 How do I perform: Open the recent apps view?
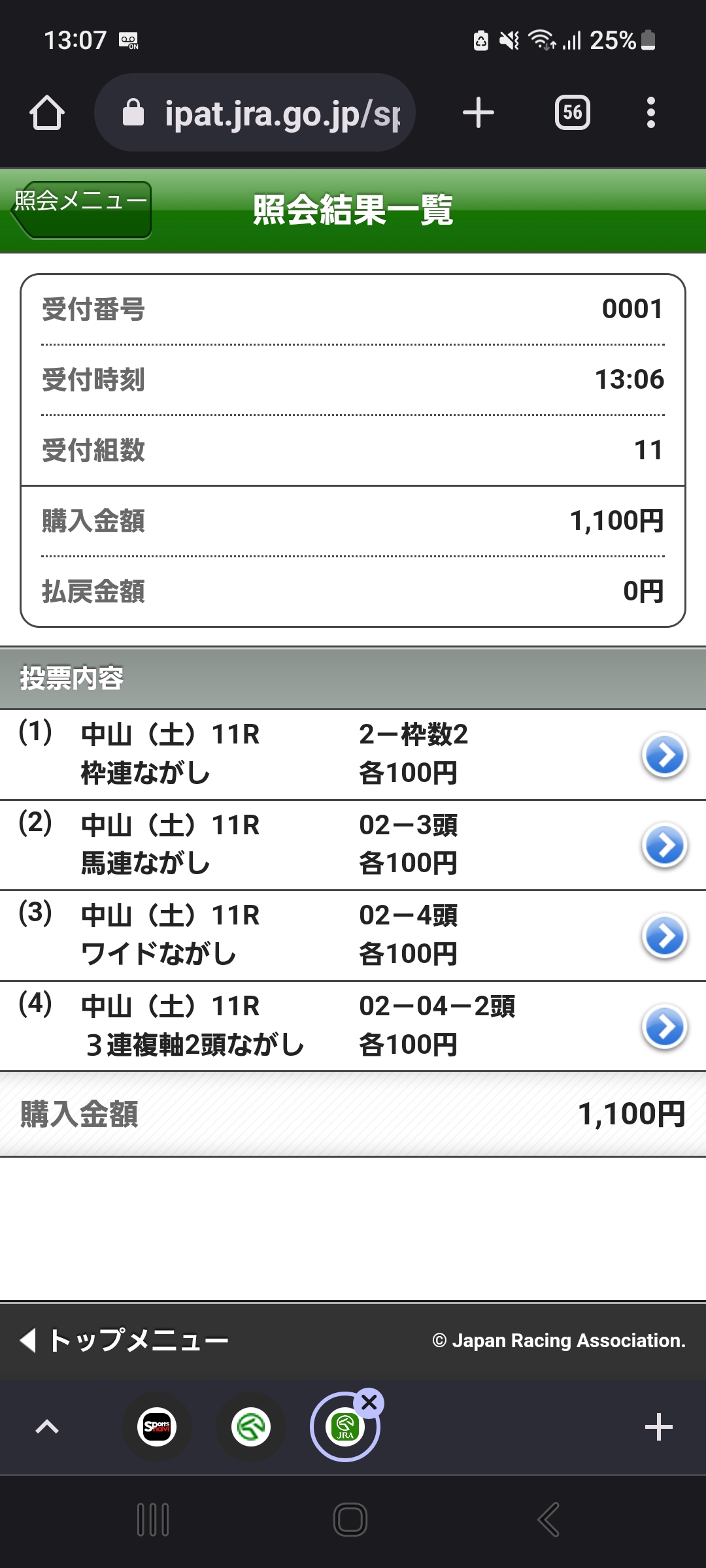click(153, 1520)
